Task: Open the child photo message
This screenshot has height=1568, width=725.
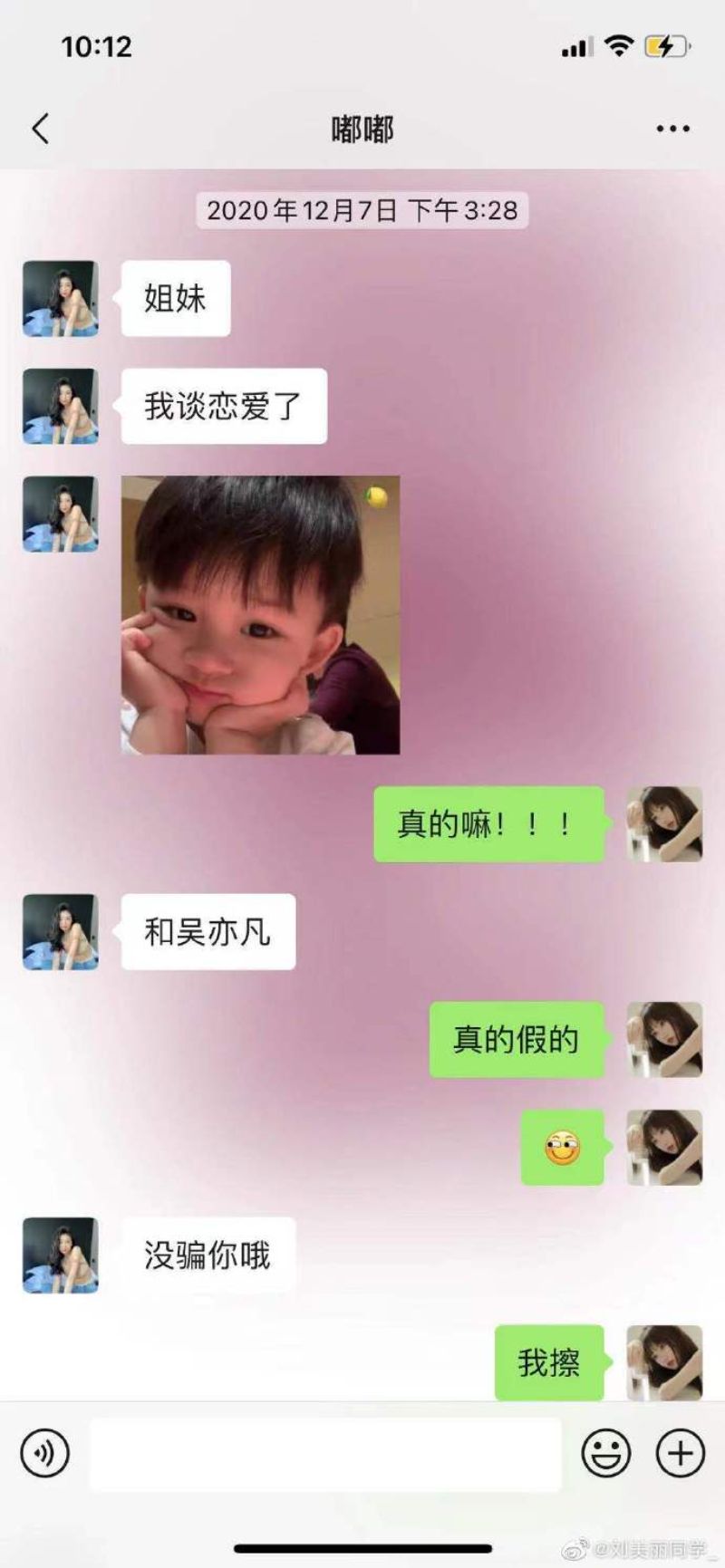Action: pos(260,614)
